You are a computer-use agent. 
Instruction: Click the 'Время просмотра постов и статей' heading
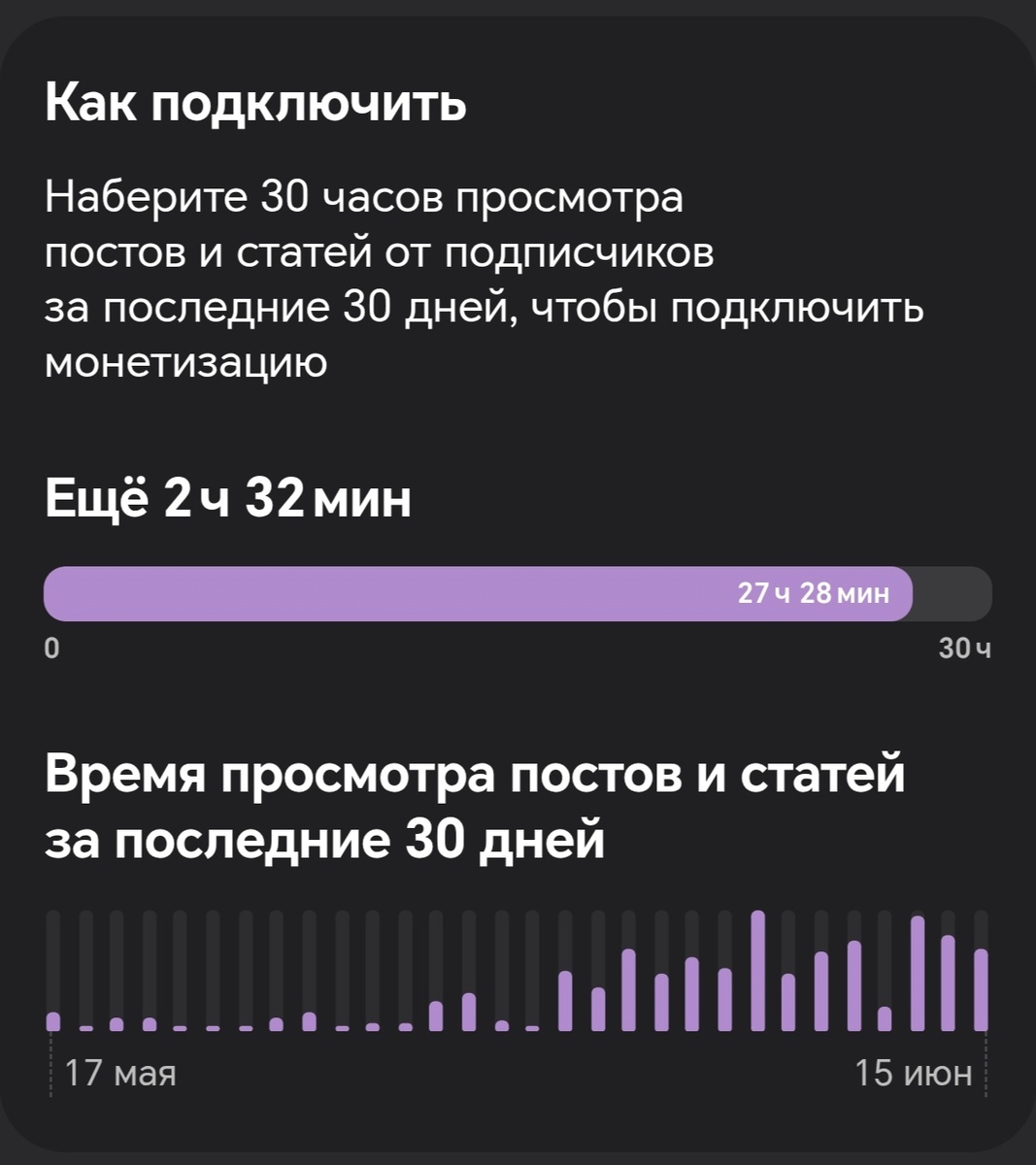pyautogui.click(x=475, y=775)
